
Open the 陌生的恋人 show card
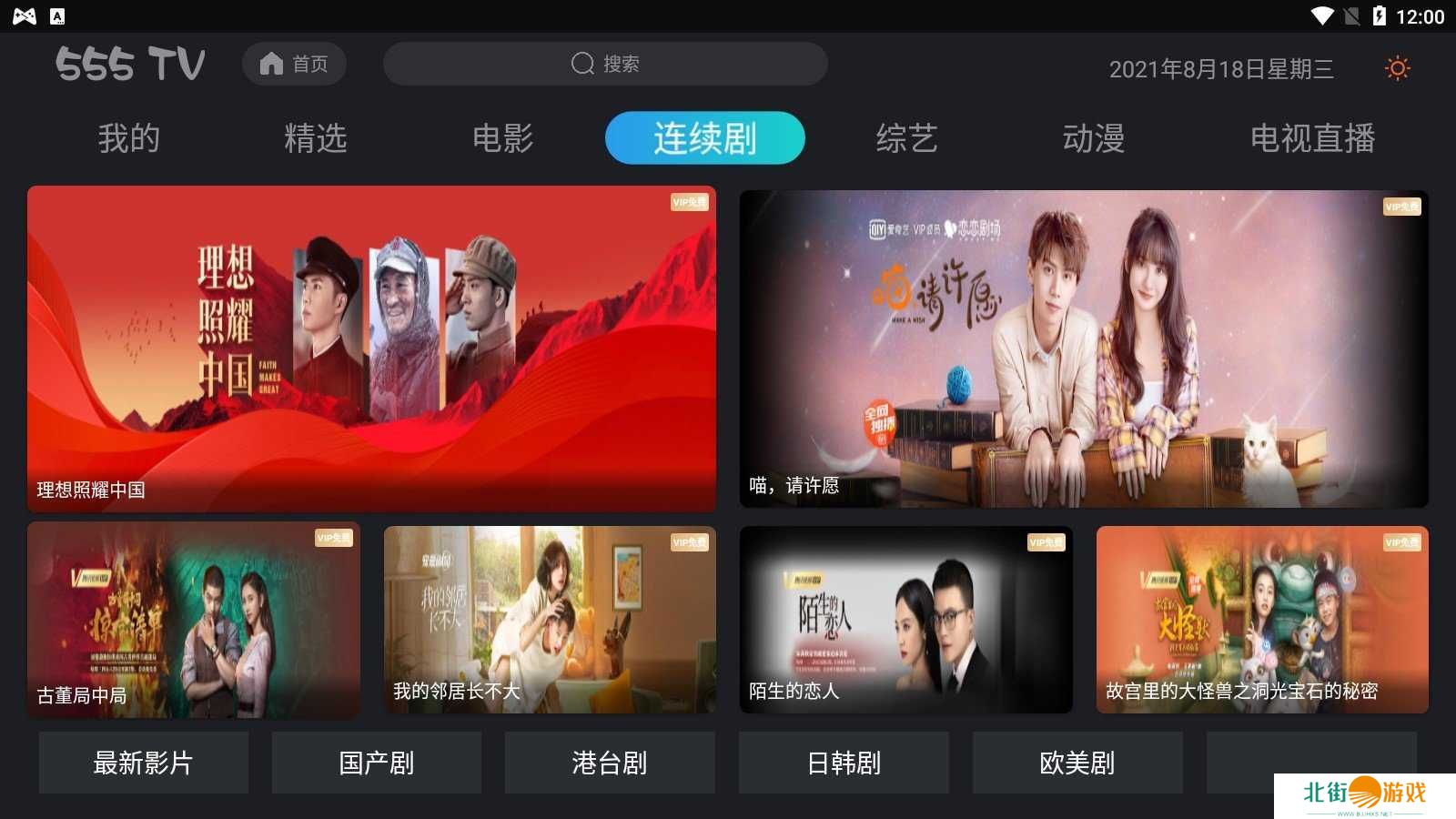coord(905,620)
